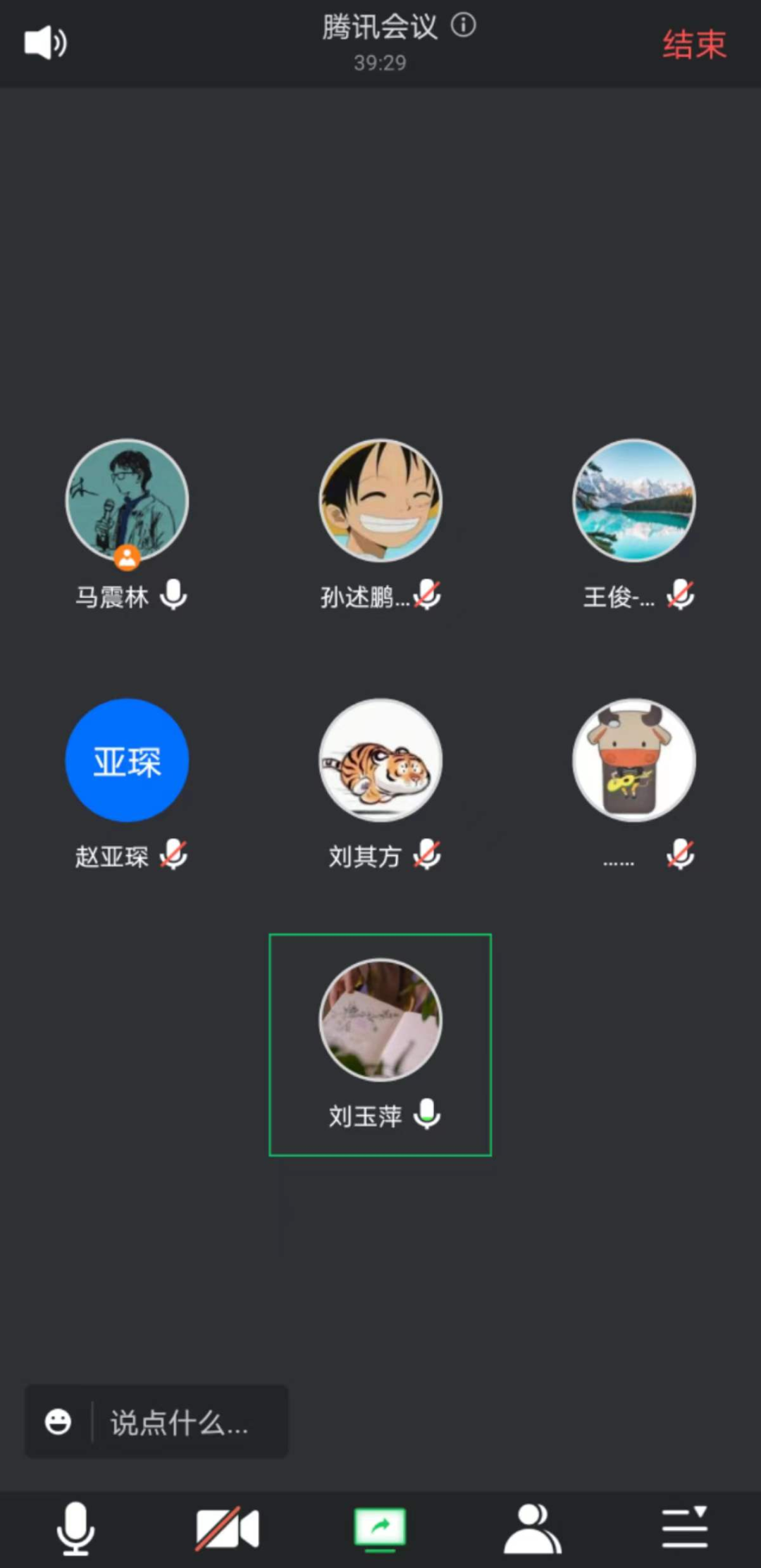The image size is (761, 1568).
Task: Open the more options menu
Action: click(684, 1529)
